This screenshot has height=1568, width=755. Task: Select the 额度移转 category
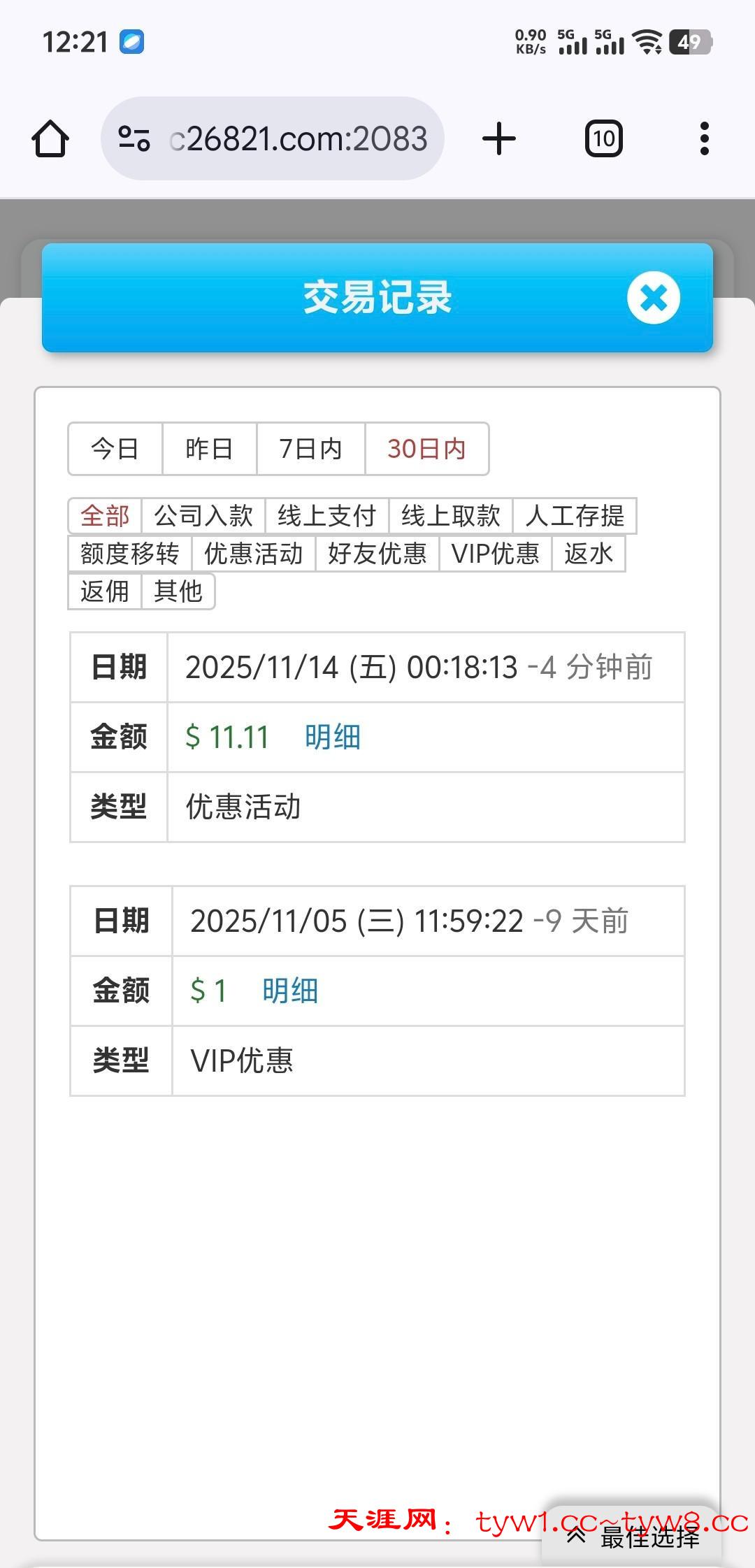(x=130, y=554)
